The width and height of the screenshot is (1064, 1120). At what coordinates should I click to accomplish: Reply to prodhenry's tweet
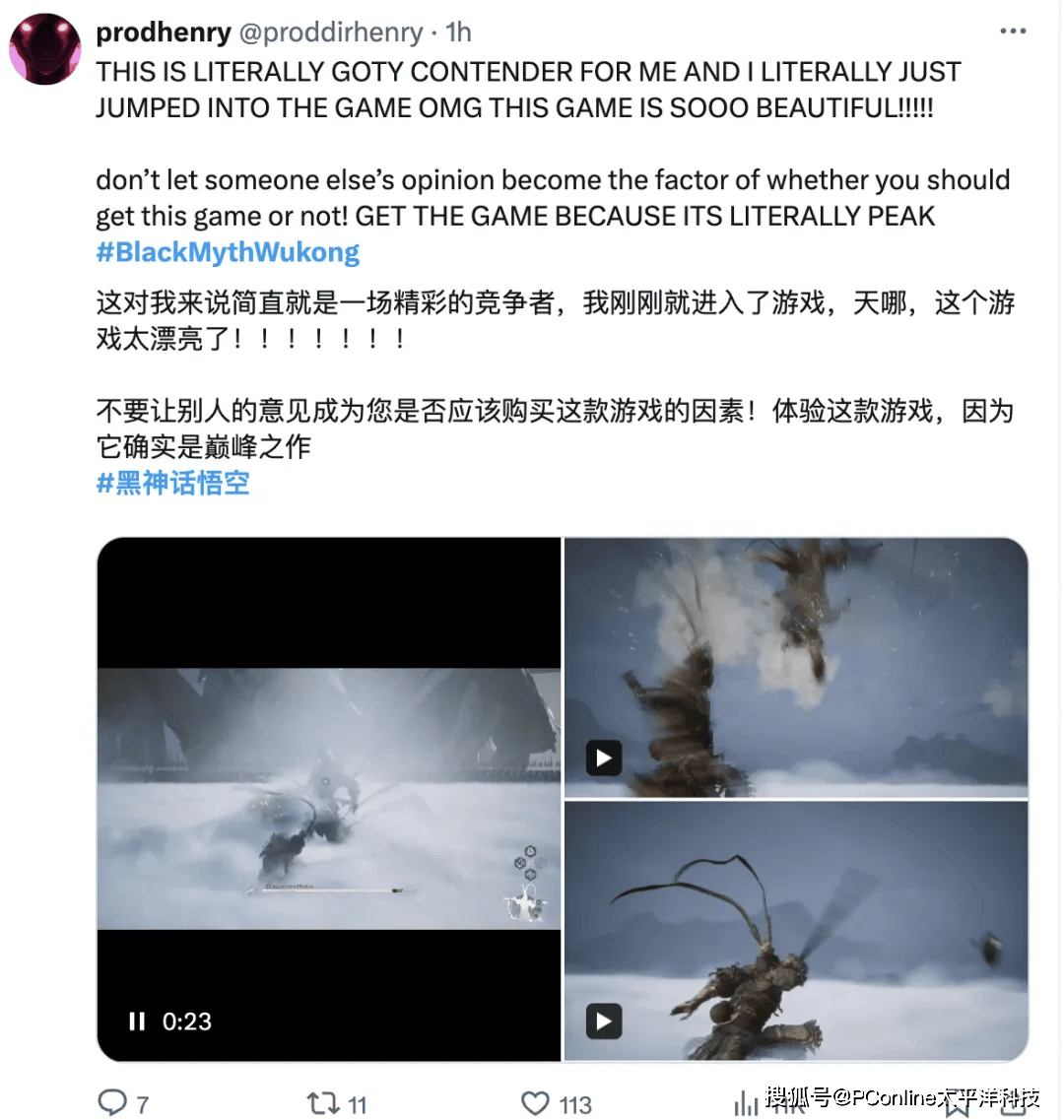pyautogui.click(x=112, y=1102)
